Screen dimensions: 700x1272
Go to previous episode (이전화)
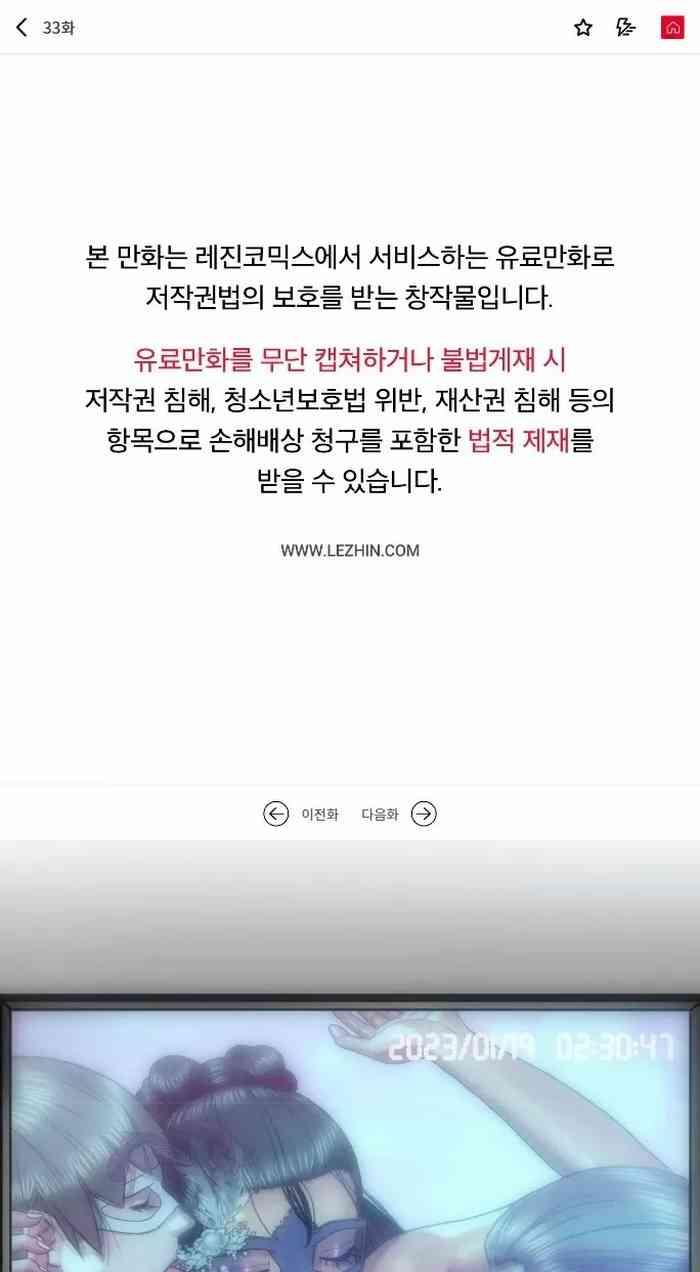[x=301, y=814]
